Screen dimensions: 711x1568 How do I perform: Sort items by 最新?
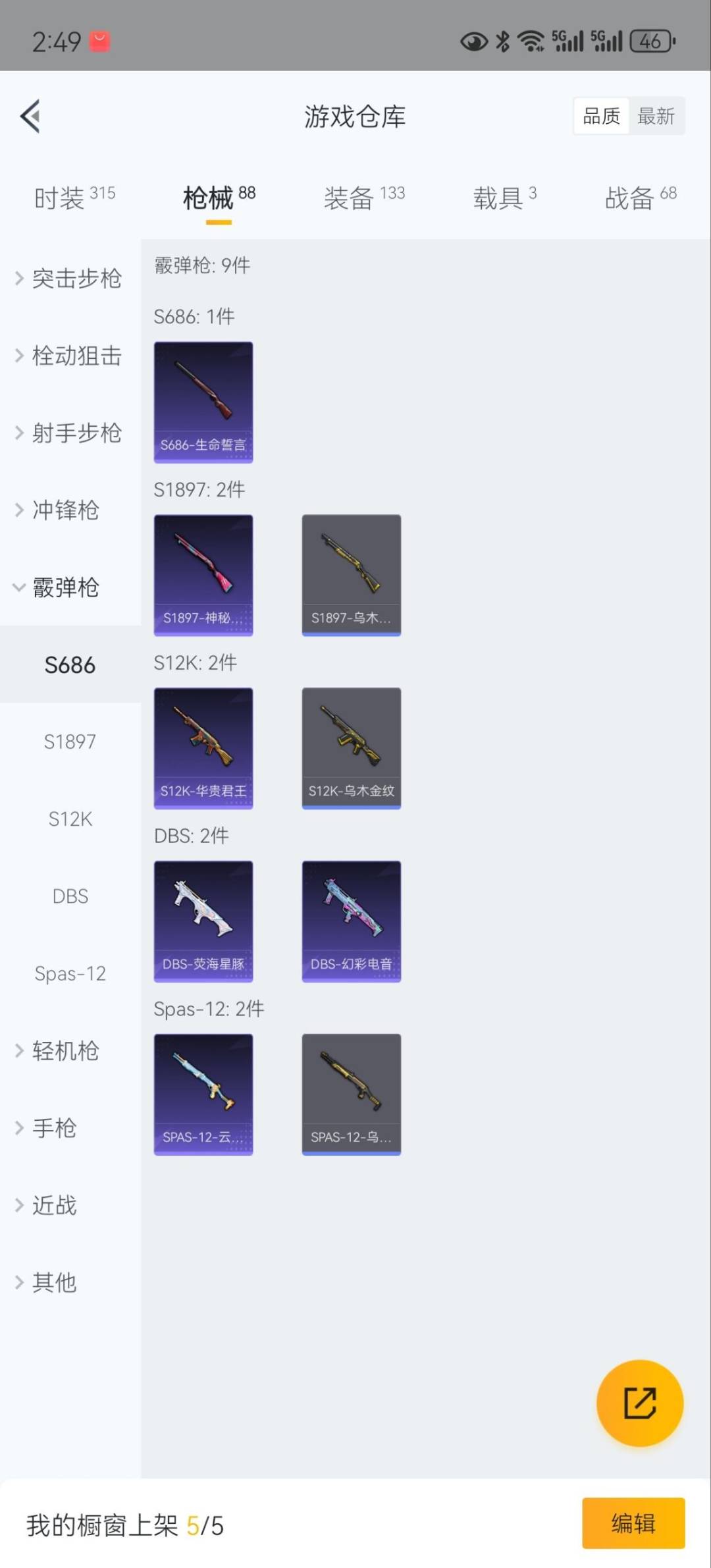(656, 117)
